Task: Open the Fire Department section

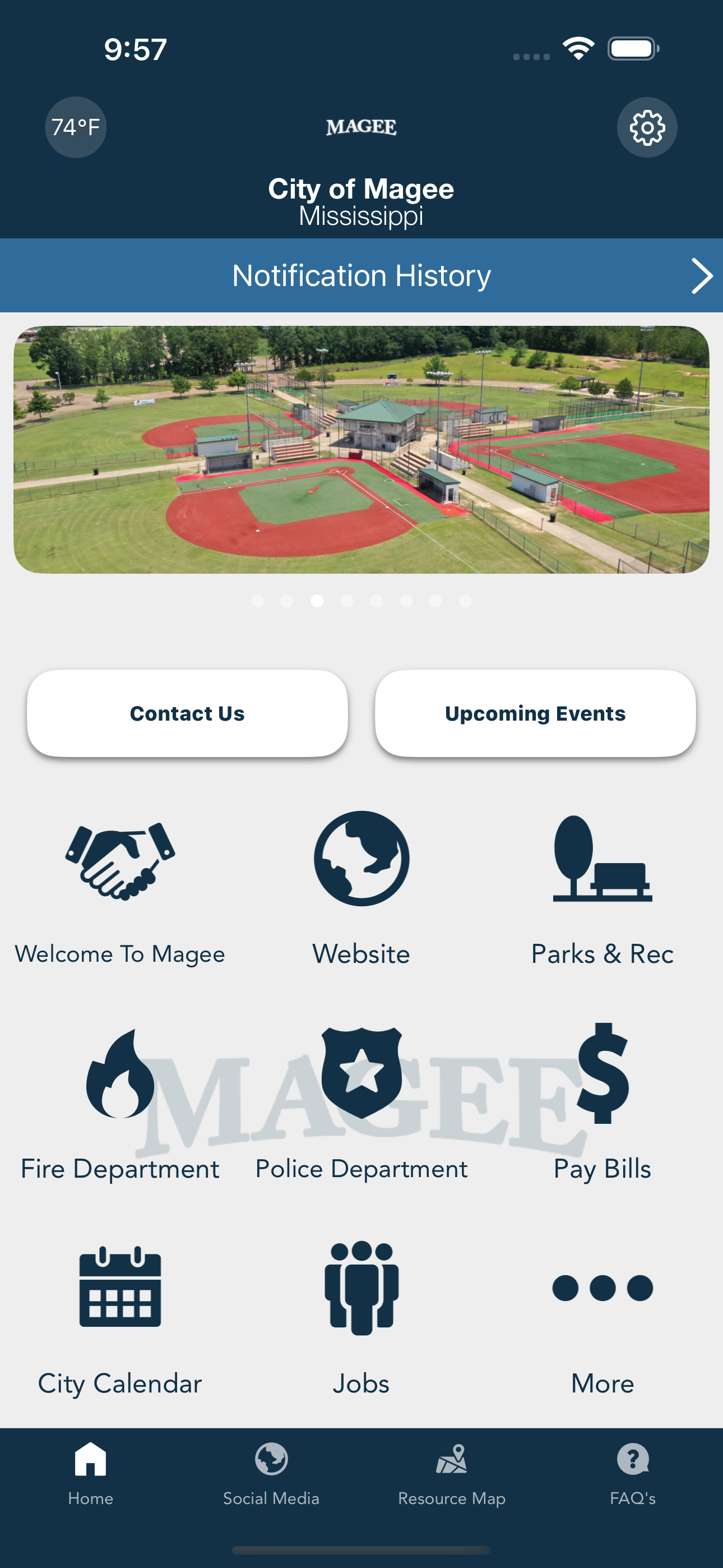Action: click(x=120, y=1105)
